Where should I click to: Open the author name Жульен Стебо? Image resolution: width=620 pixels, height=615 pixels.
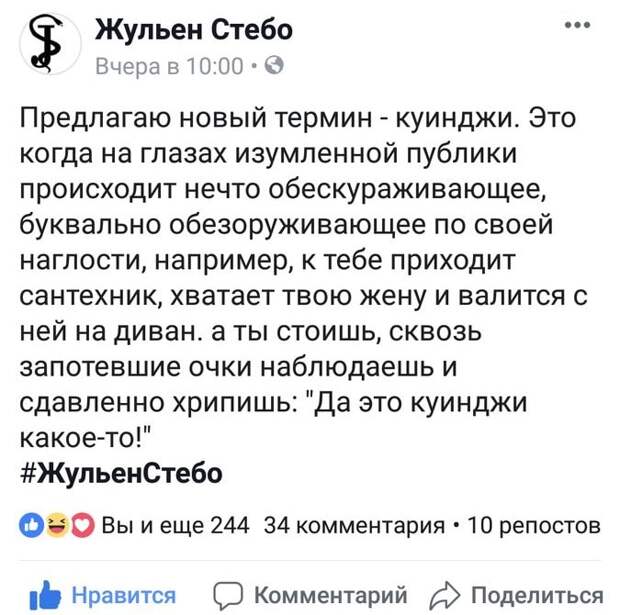tap(193, 30)
